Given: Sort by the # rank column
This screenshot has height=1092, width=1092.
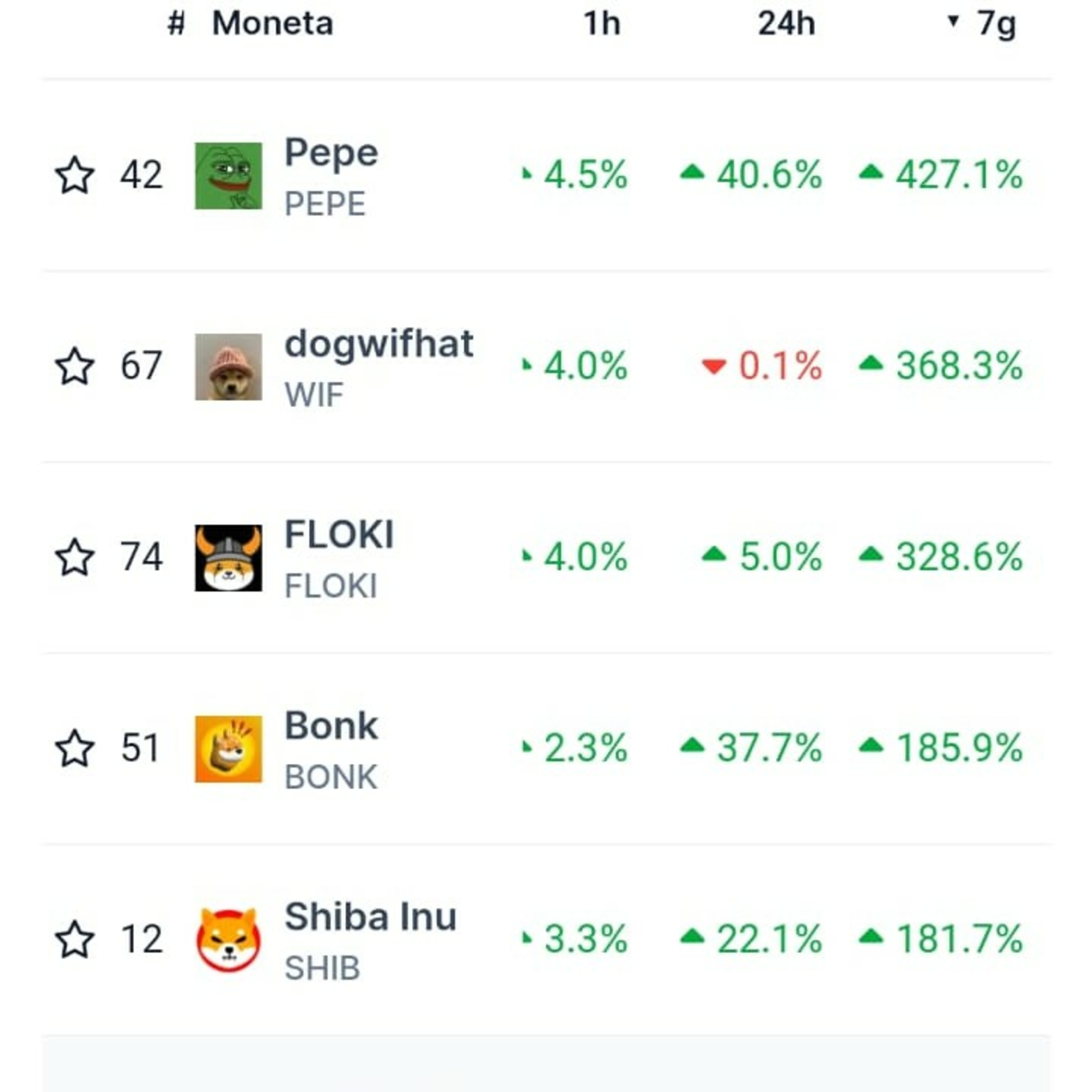Looking at the screenshot, I should pyautogui.click(x=176, y=24).
